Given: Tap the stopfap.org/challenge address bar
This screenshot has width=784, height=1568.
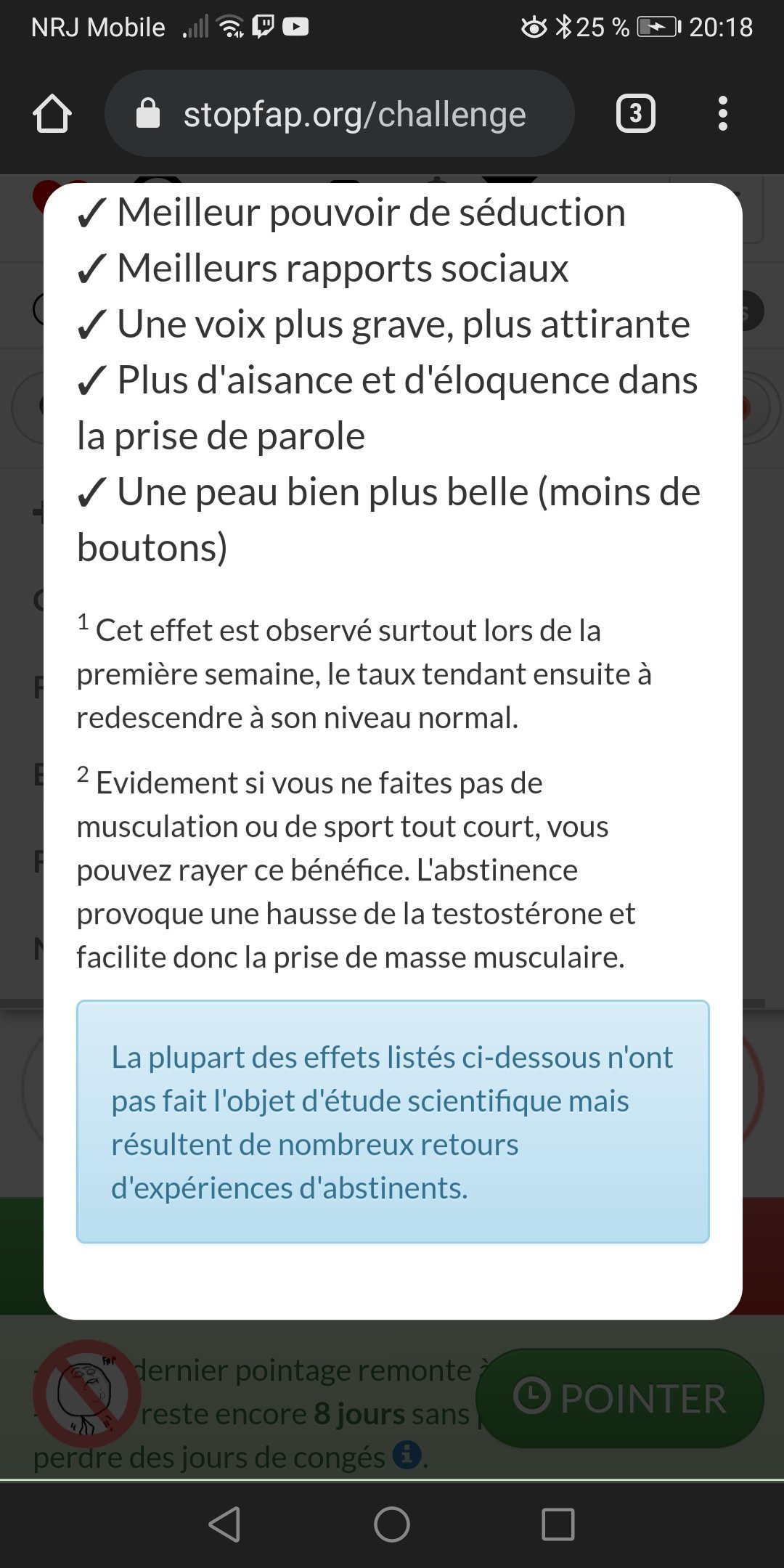Looking at the screenshot, I should click(340, 114).
